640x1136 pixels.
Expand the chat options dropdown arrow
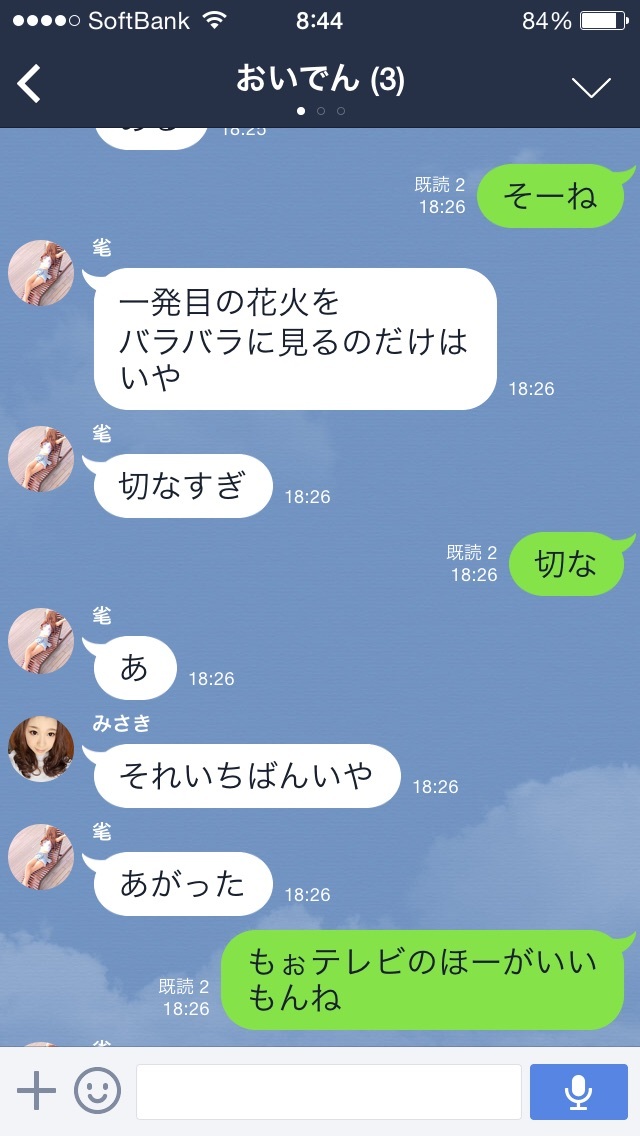coord(591,87)
